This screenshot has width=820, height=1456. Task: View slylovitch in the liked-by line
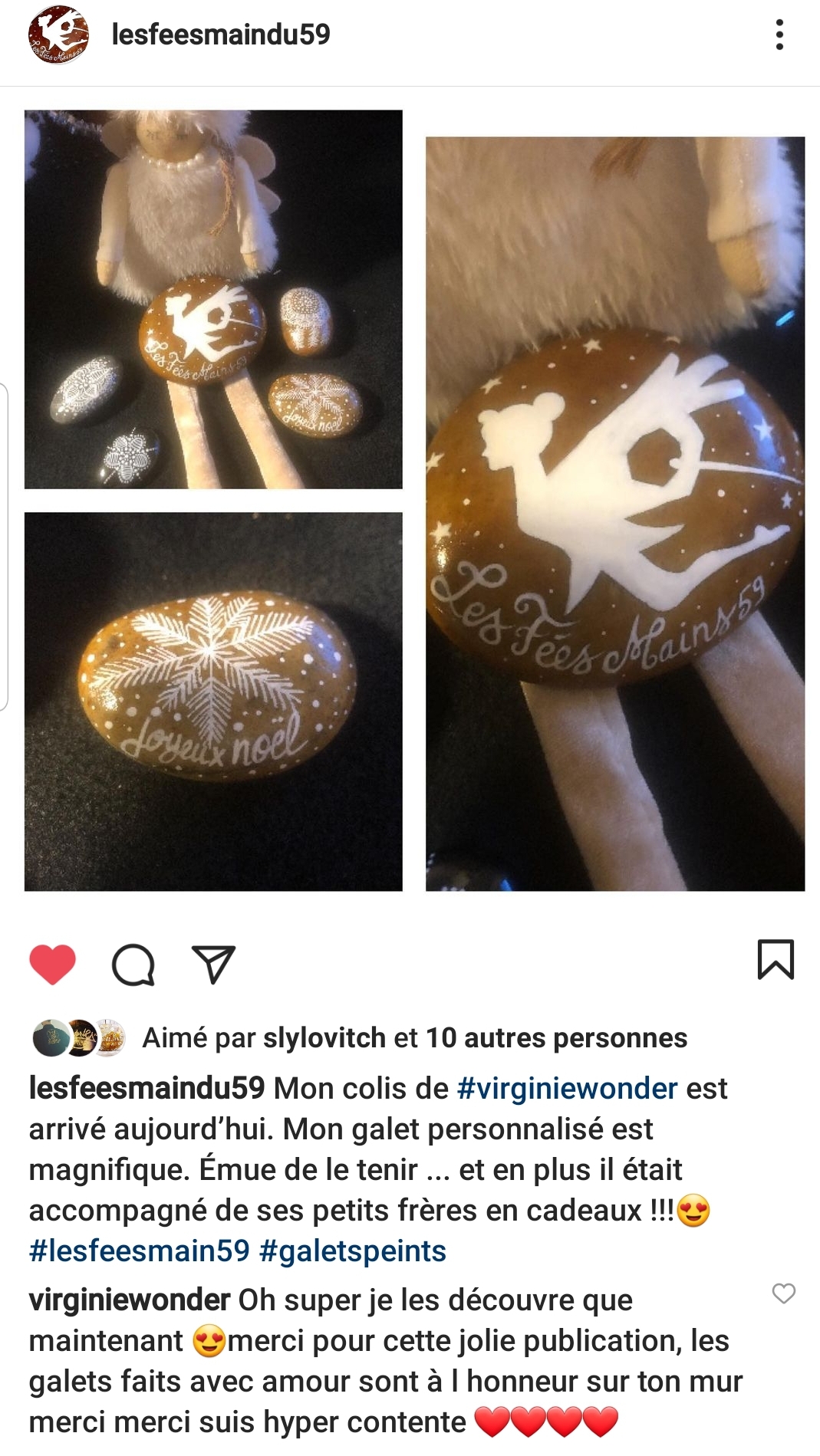324,1037
